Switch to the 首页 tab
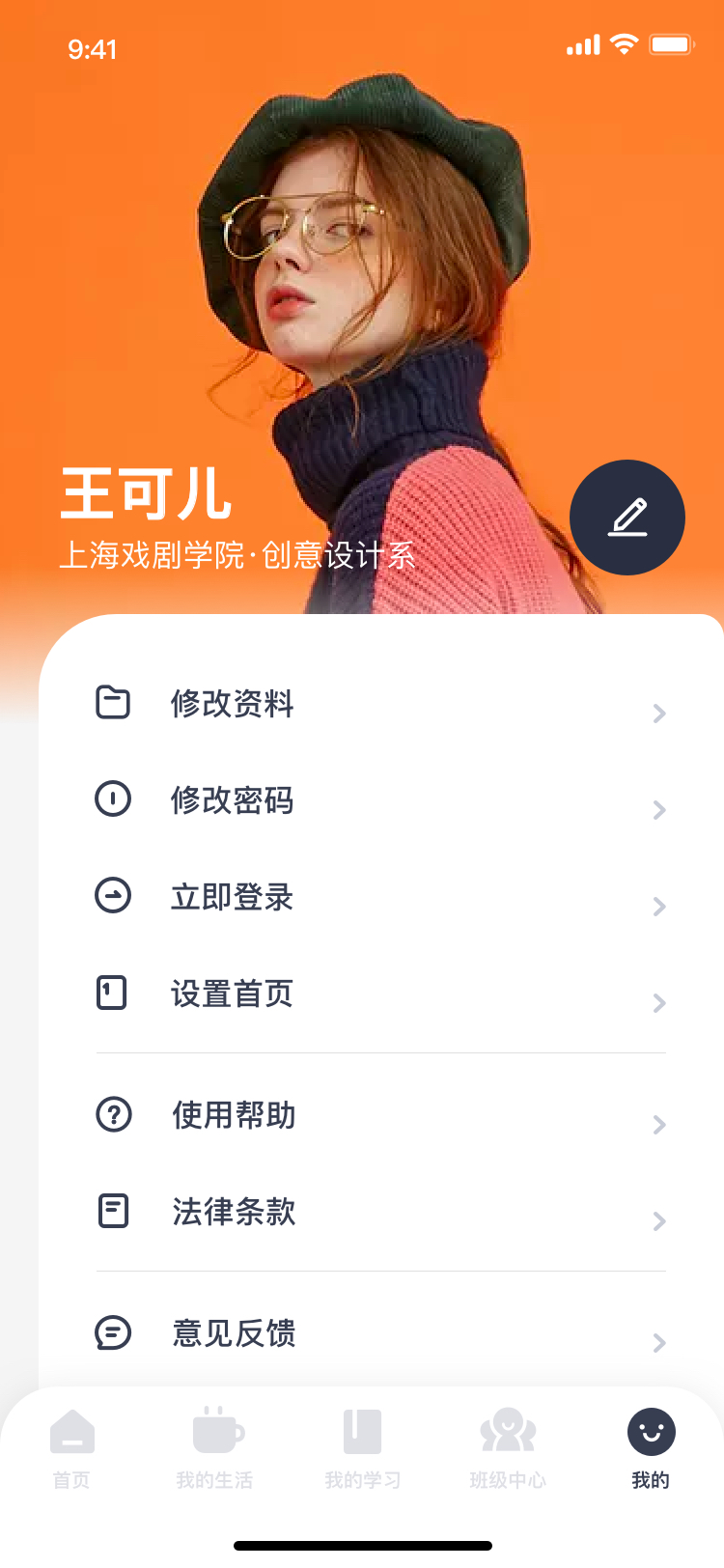 pyautogui.click(x=72, y=1448)
